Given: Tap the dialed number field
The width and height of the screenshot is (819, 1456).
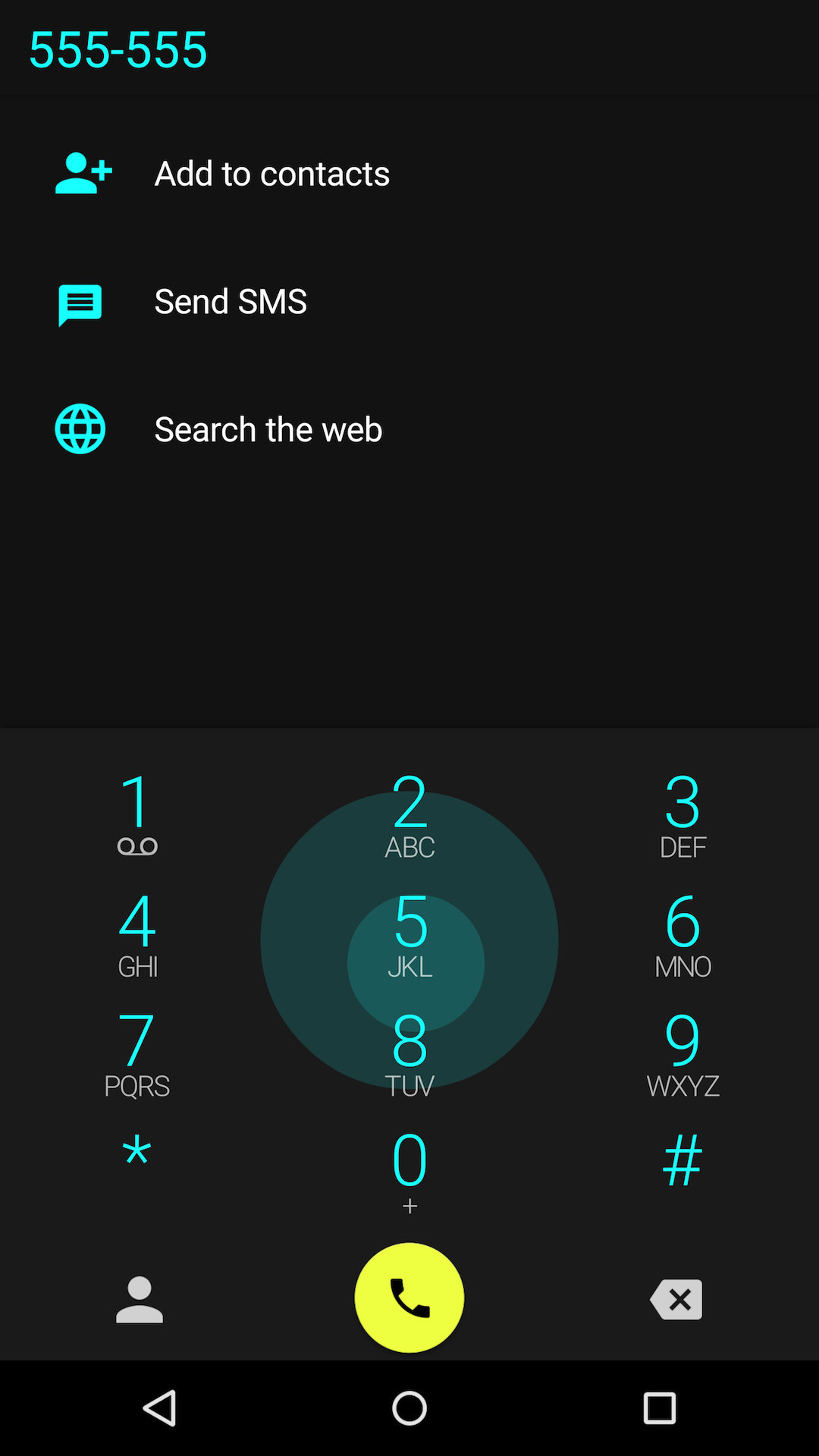Looking at the screenshot, I should [x=118, y=50].
